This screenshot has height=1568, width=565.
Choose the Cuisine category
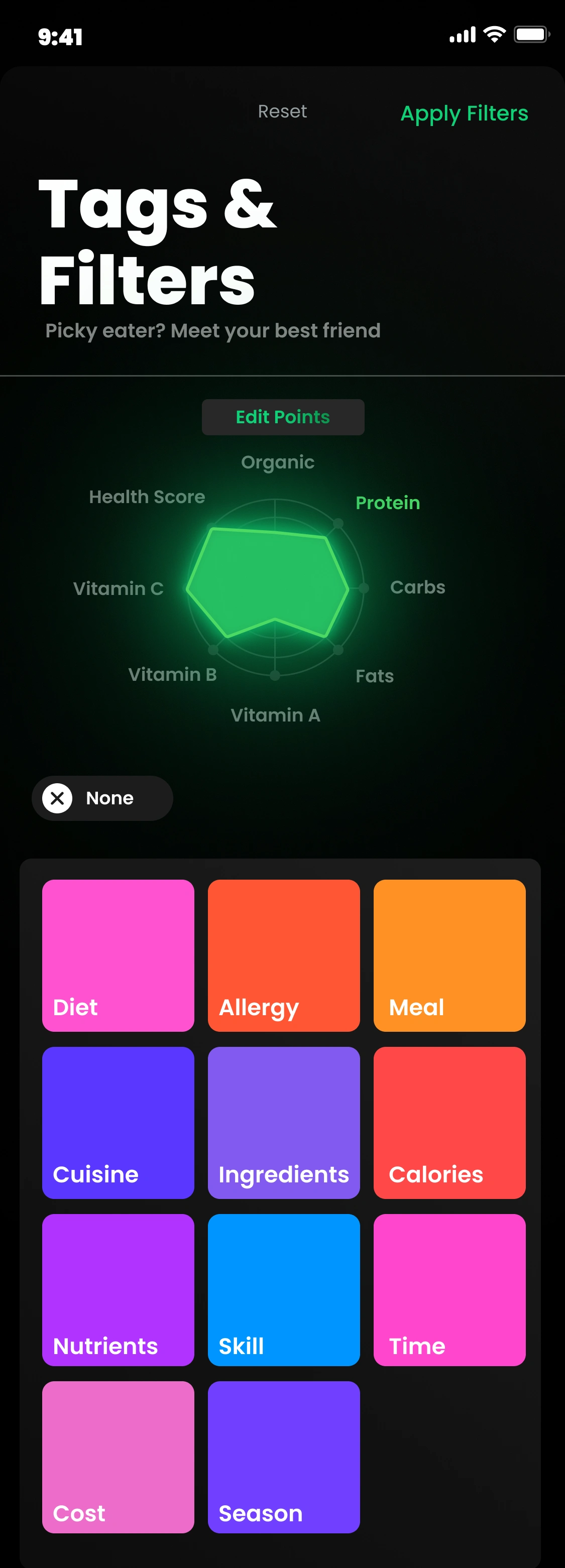(118, 1123)
